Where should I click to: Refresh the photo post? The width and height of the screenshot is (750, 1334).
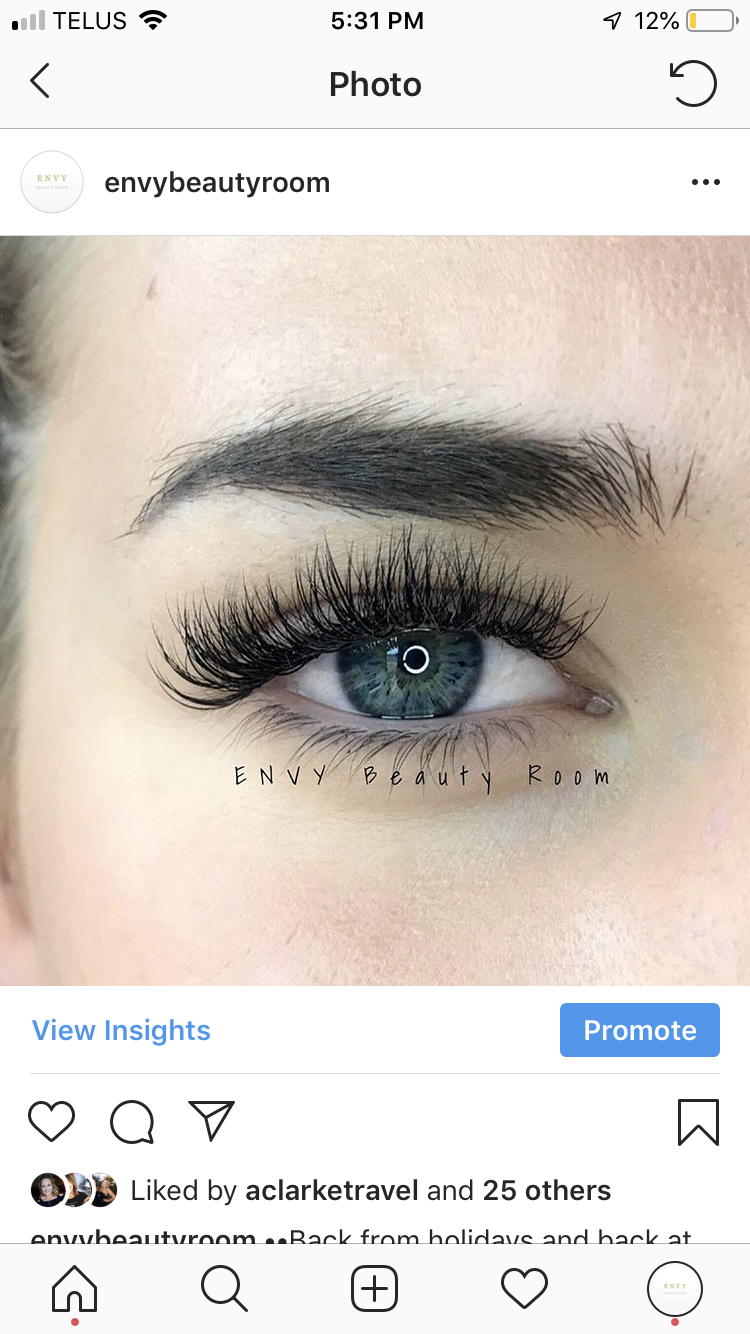pos(693,83)
